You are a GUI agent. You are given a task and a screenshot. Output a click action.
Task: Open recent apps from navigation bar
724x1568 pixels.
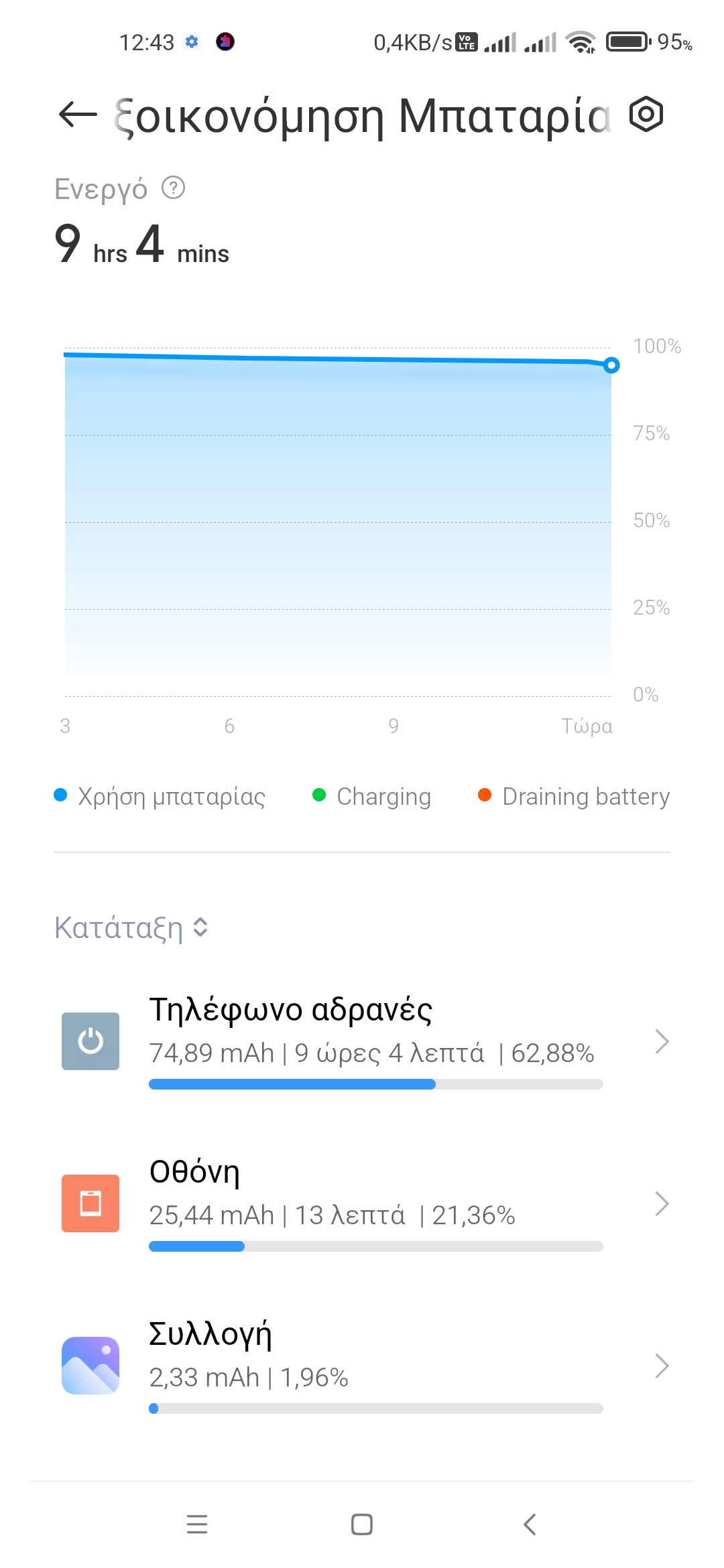pyautogui.click(x=197, y=1524)
